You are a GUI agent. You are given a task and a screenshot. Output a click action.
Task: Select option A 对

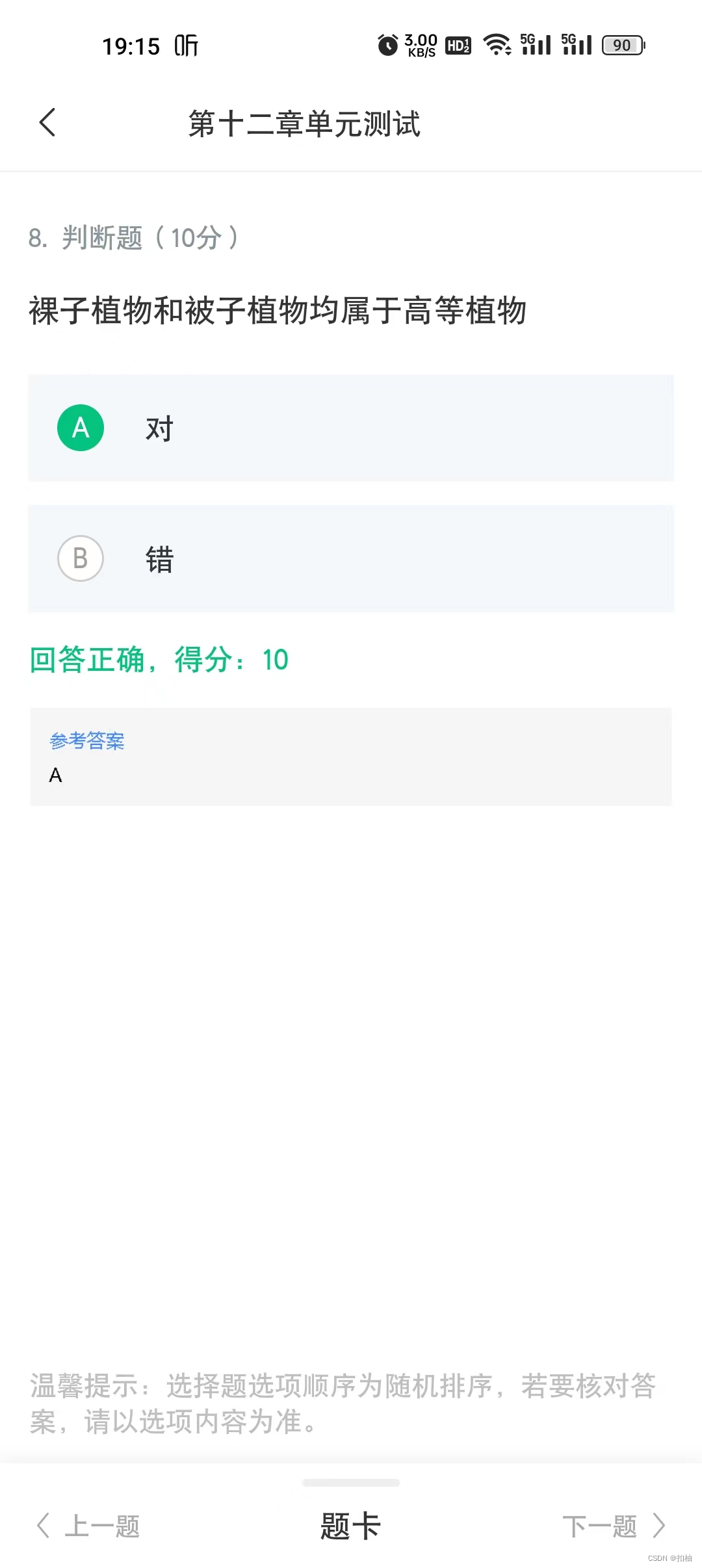point(351,428)
